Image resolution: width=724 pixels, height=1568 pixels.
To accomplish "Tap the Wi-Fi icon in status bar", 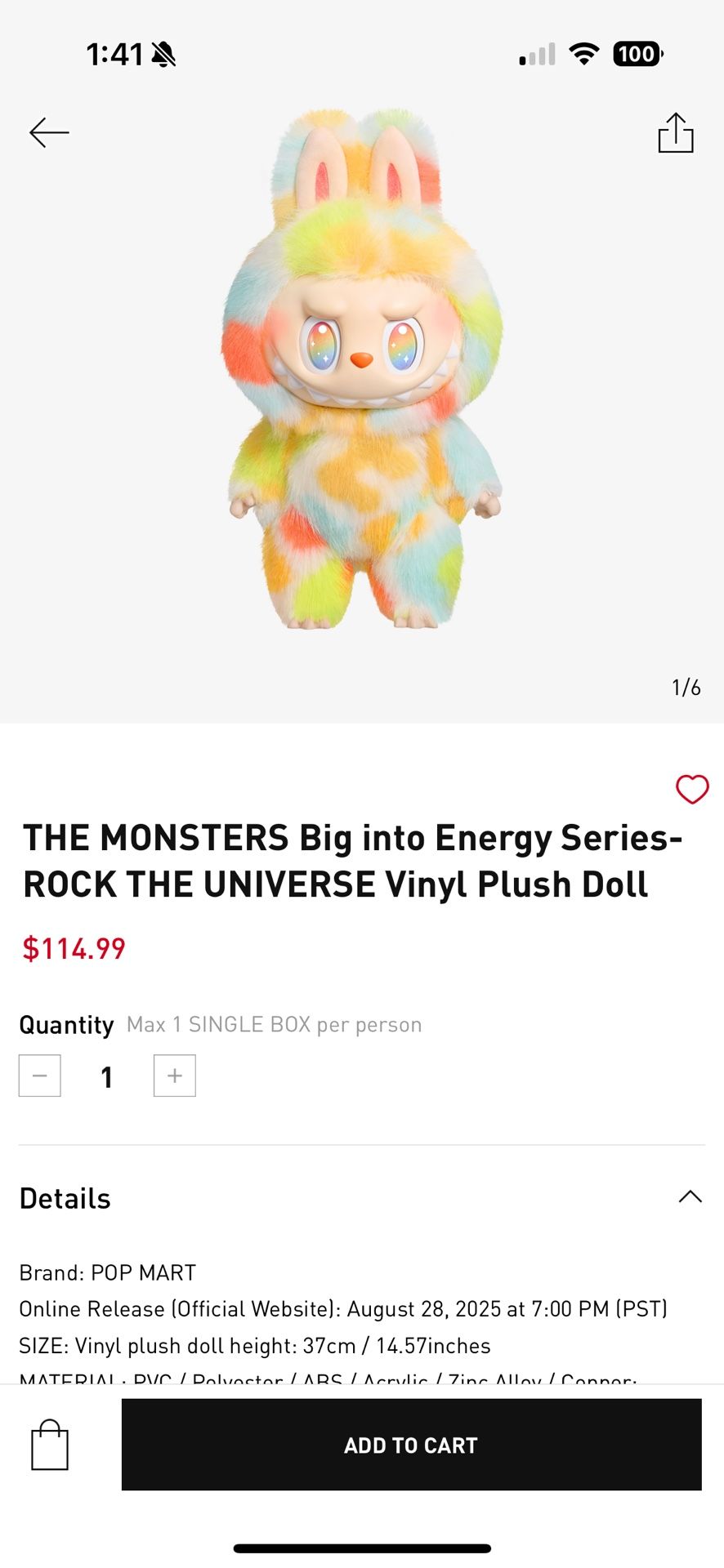I will [583, 54].
